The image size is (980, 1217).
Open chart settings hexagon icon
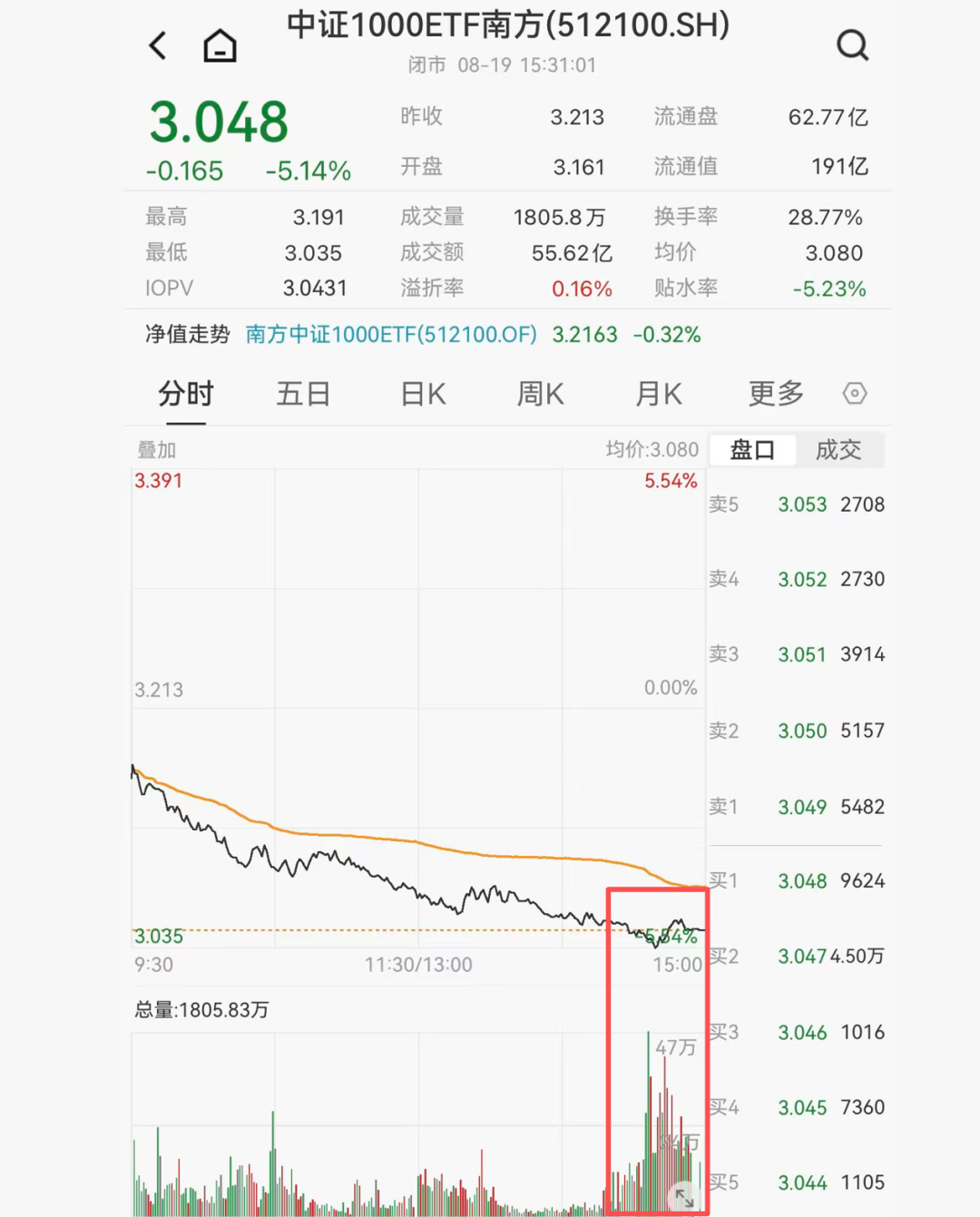point(855,394)
